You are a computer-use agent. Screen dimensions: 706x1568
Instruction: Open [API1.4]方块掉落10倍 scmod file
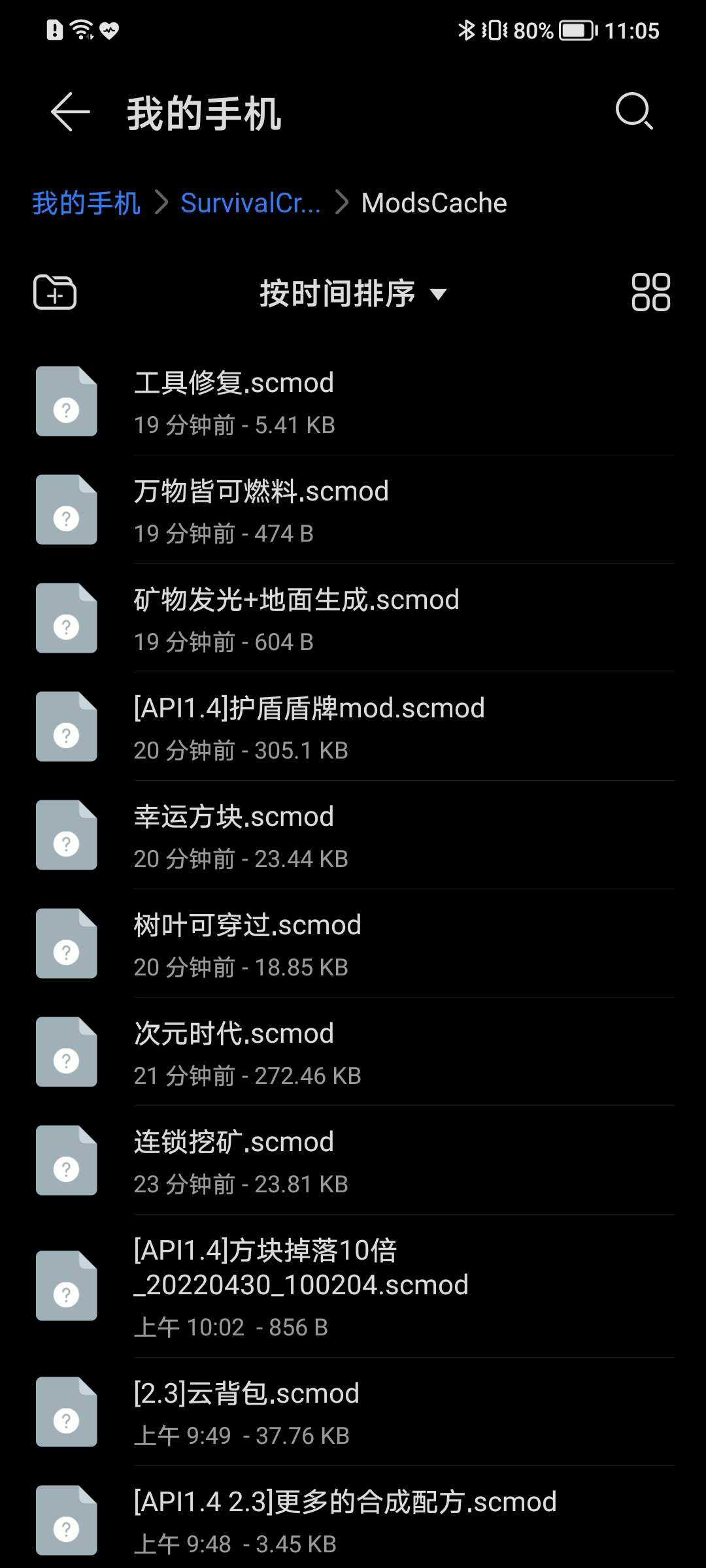[353, 1286]
